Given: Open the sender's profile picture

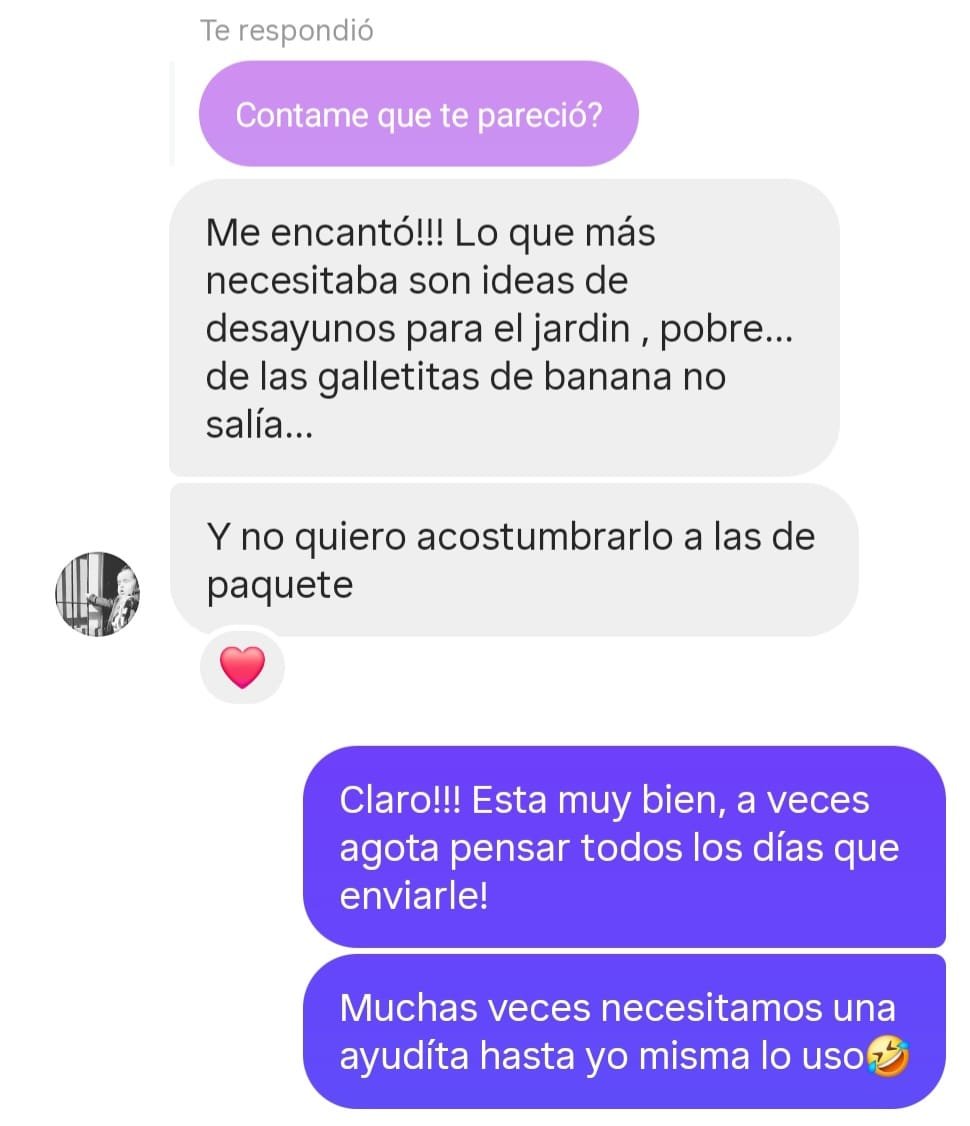Looking at the screenshot, I should click(x=97, y=593).
